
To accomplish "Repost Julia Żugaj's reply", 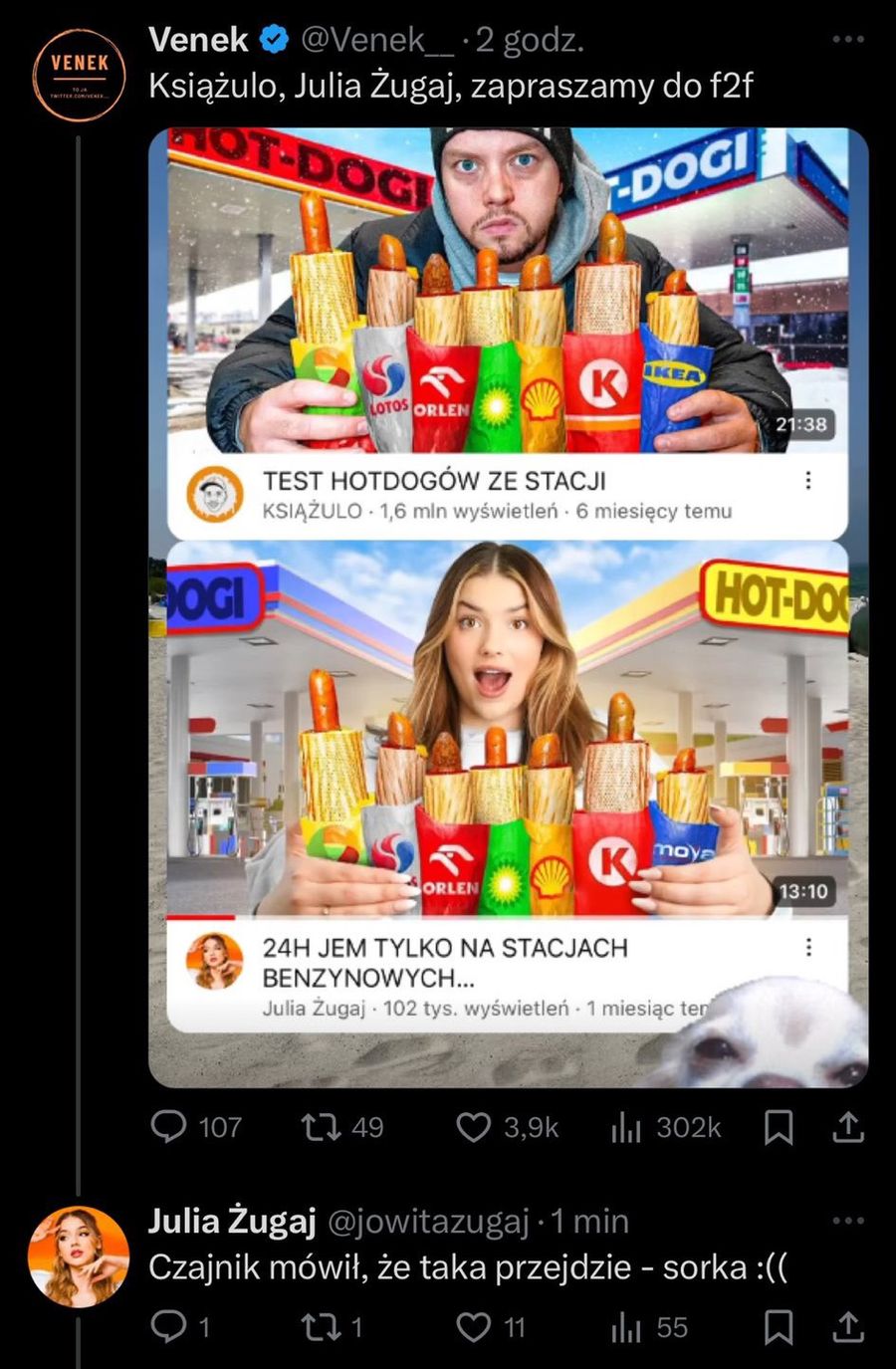I will tap(322, 1326).
